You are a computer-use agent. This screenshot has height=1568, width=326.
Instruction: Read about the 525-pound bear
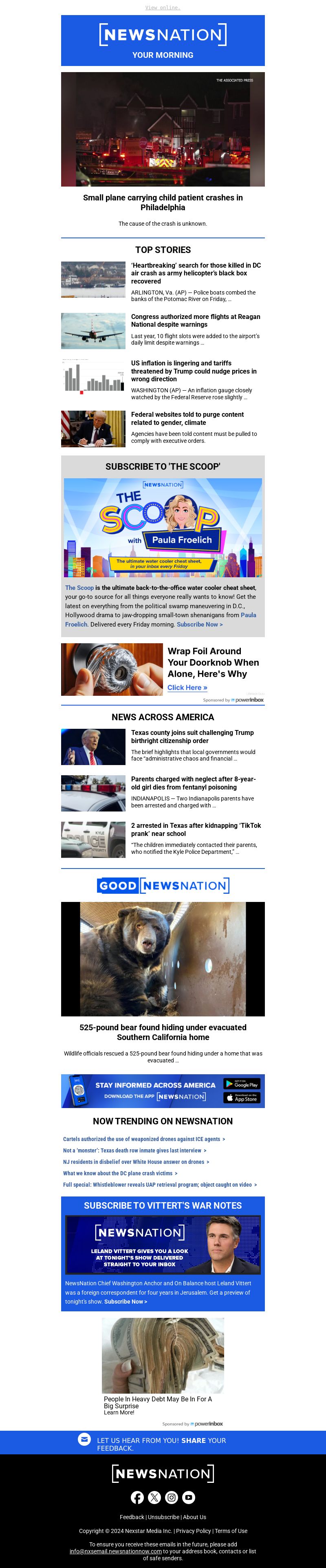(163, 1032)
